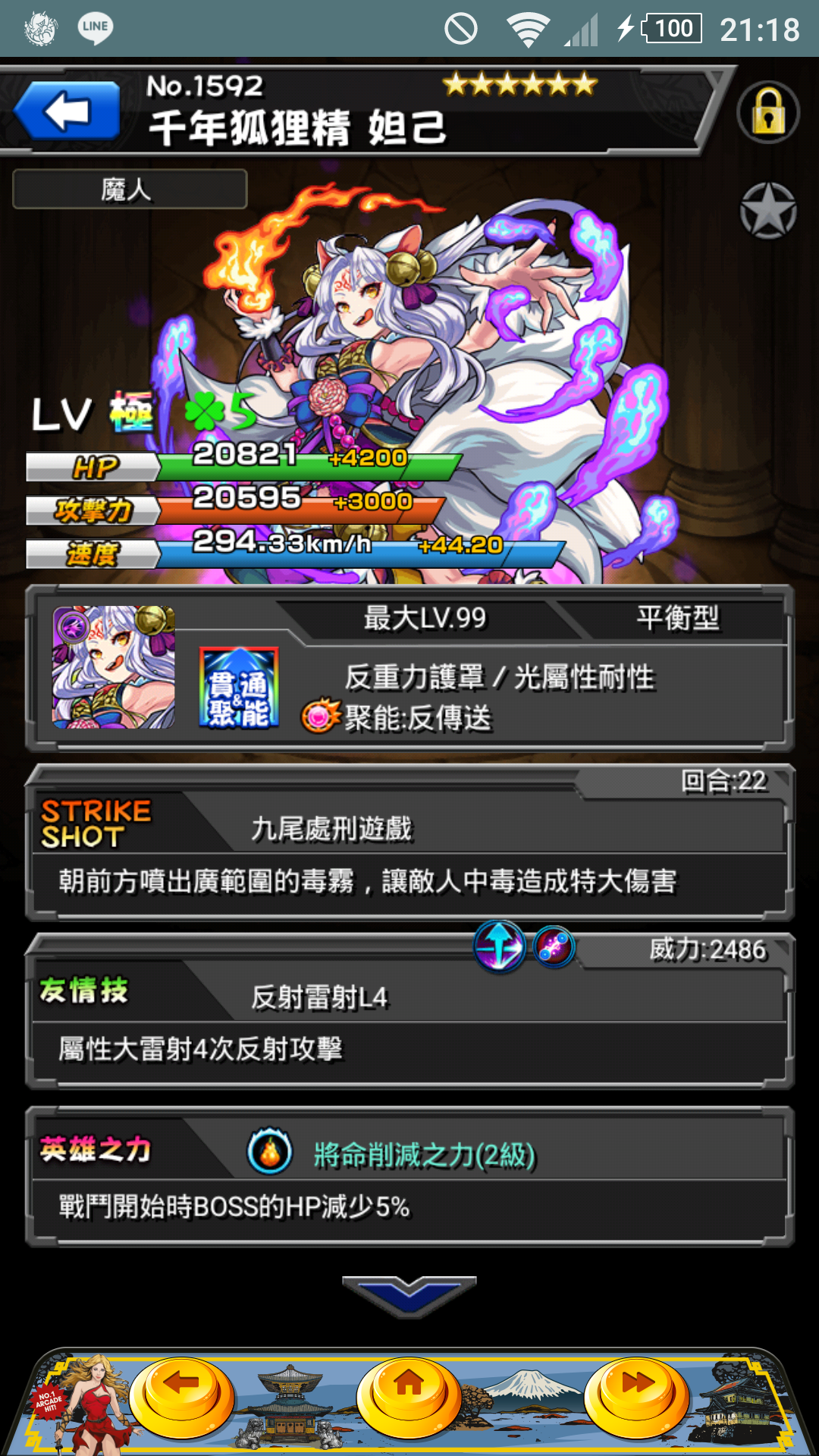Screen dimensions: 819x1456
Task: Tap the orb friend-skill icon beside 威力
Action: click(x=554, y=947)
